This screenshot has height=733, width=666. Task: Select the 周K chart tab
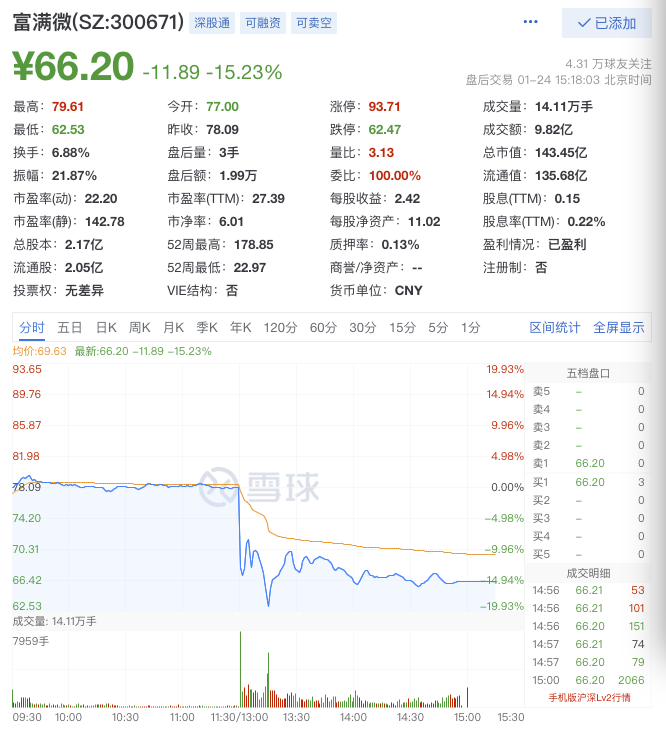point(140,327)
